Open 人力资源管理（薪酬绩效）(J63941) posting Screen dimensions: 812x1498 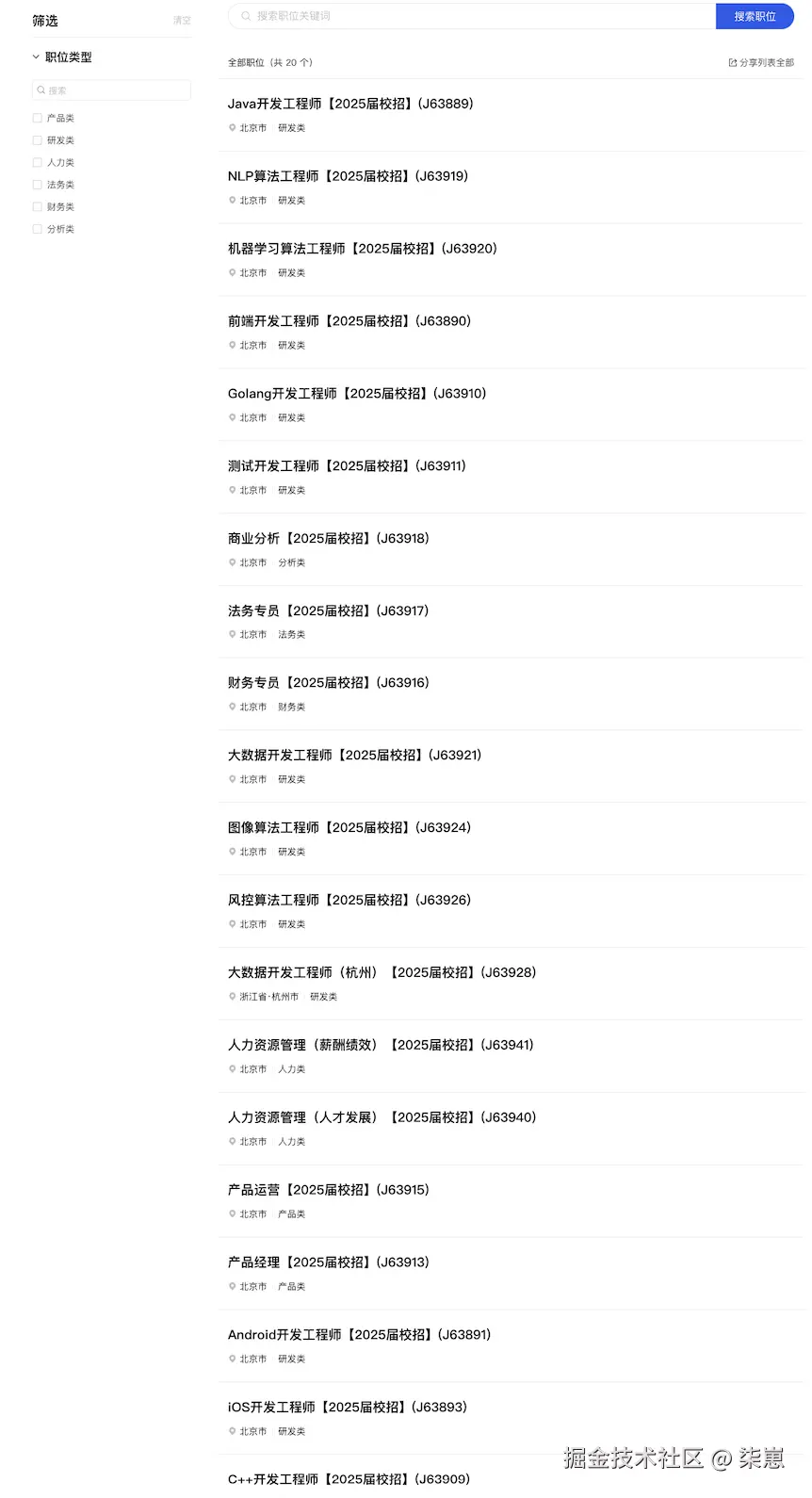381,1045
